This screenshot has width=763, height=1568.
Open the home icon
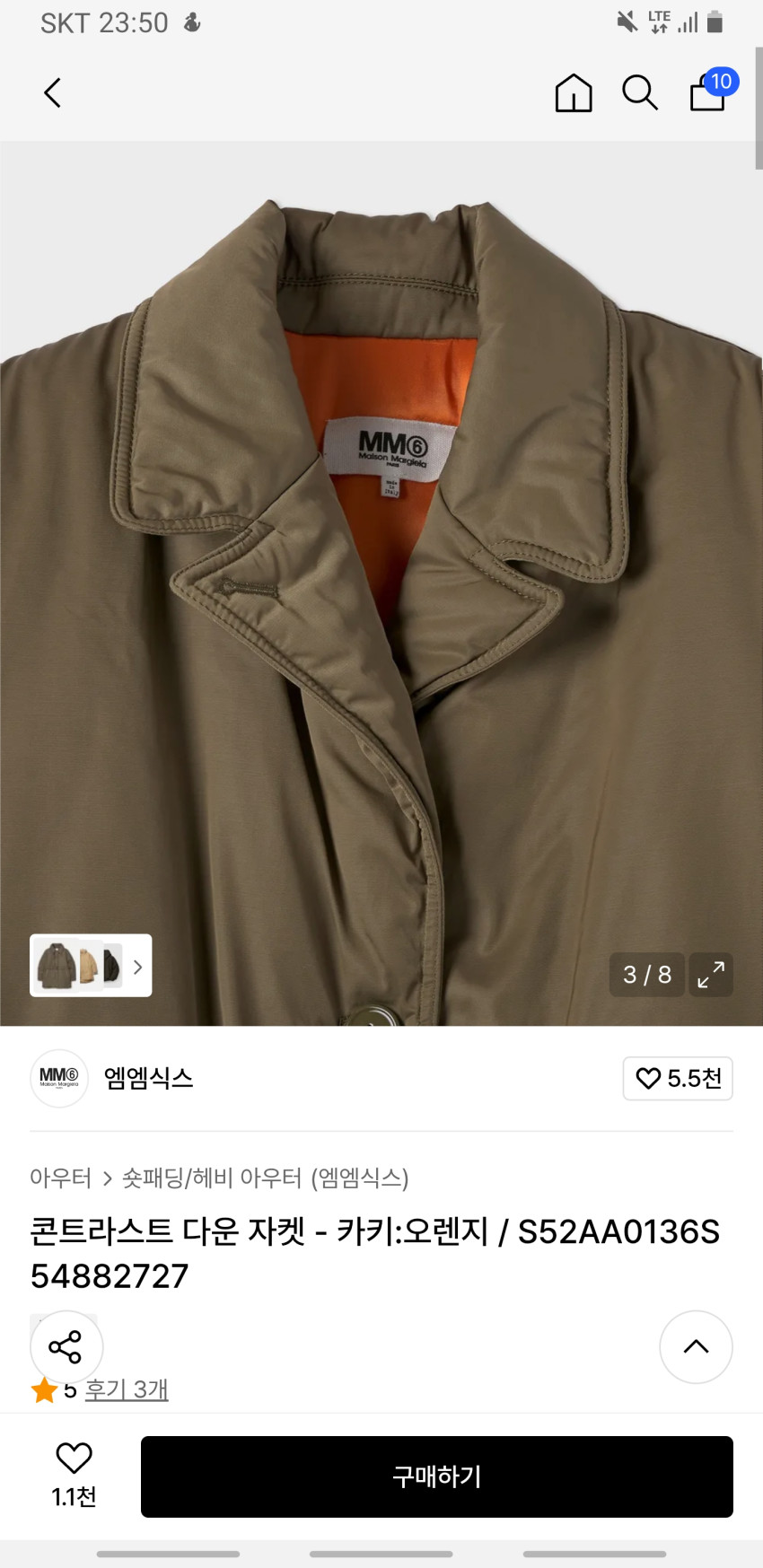(574, 92)
